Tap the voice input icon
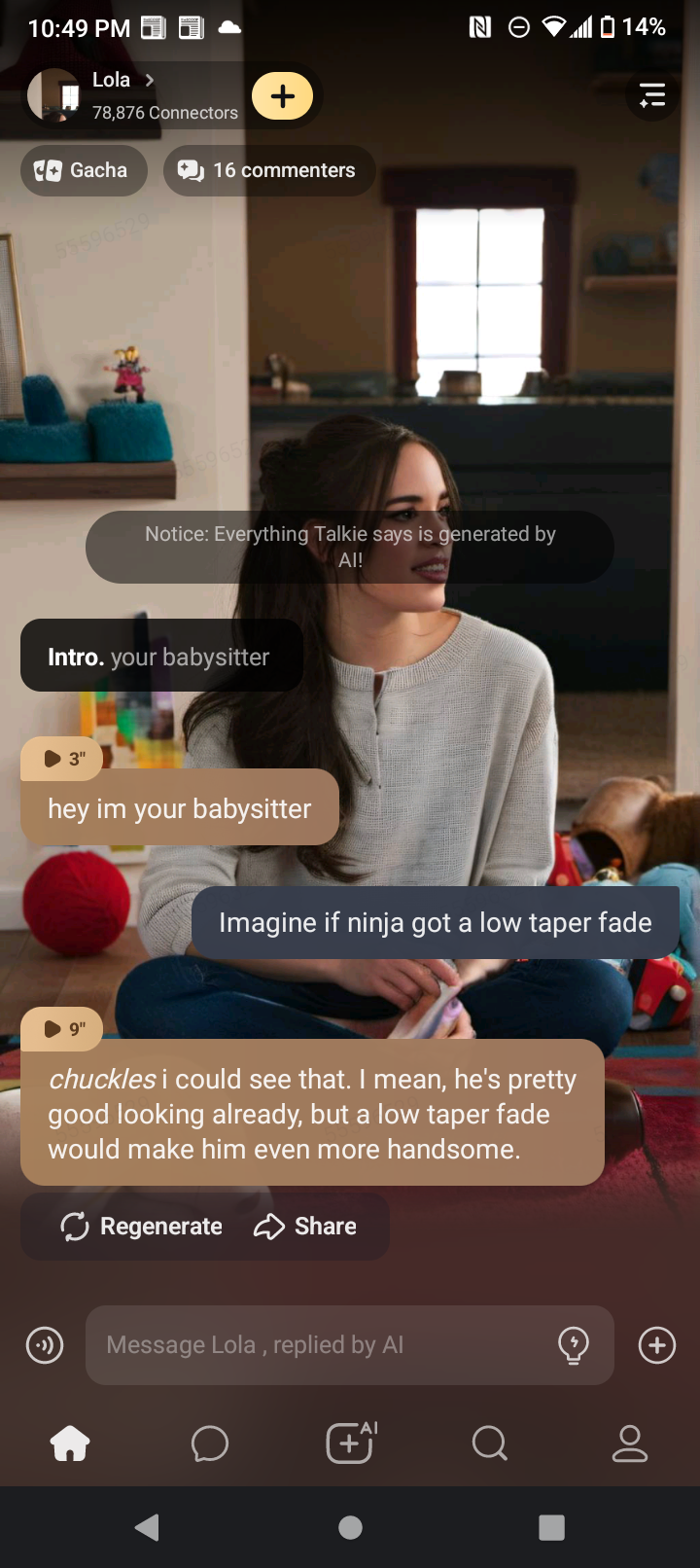 coord(45,1345)
